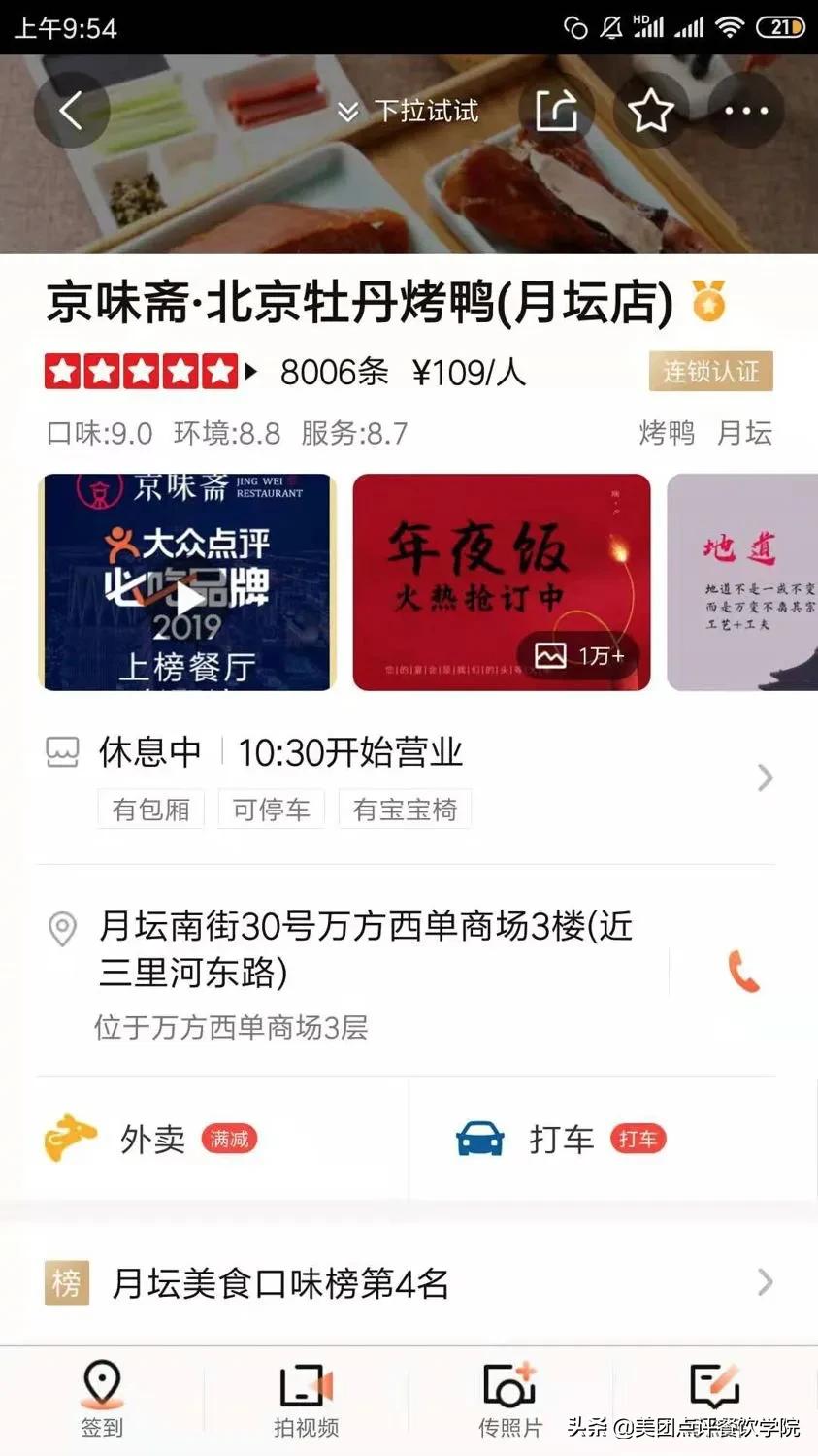Tap the arrow beside the star rating

tap(251, 372)
